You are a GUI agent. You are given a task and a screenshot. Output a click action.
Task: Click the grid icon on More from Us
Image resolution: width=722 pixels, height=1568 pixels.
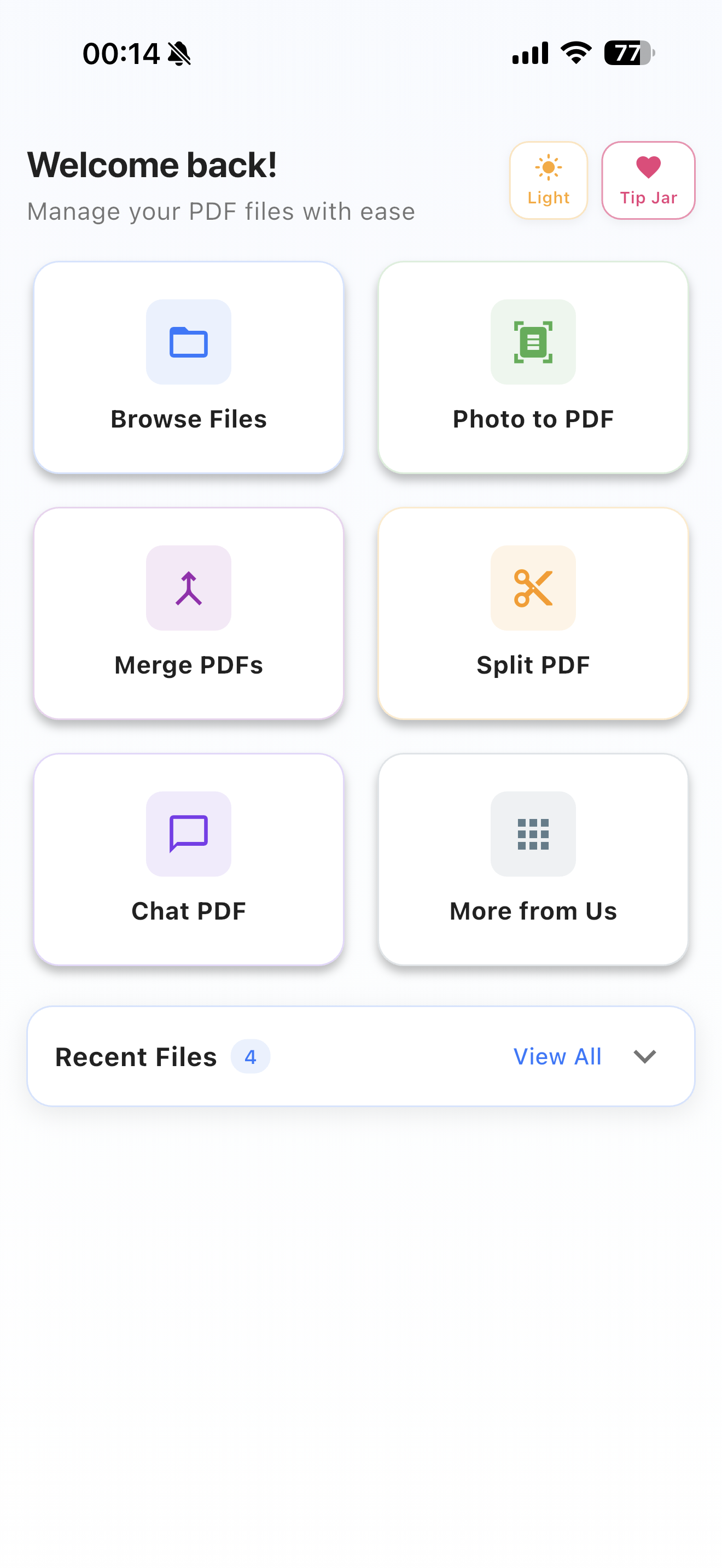(533, 834)
